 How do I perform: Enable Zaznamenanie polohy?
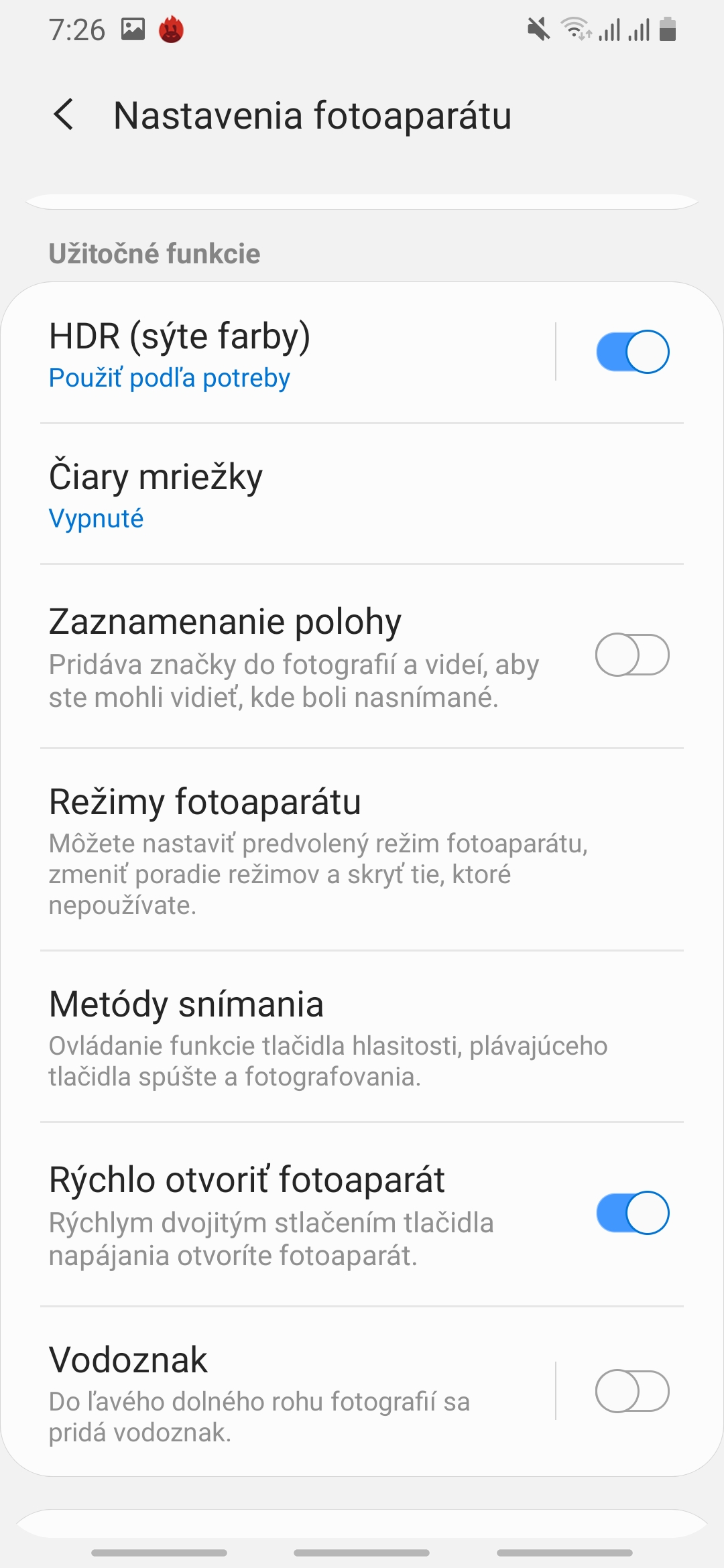(632, 655)
